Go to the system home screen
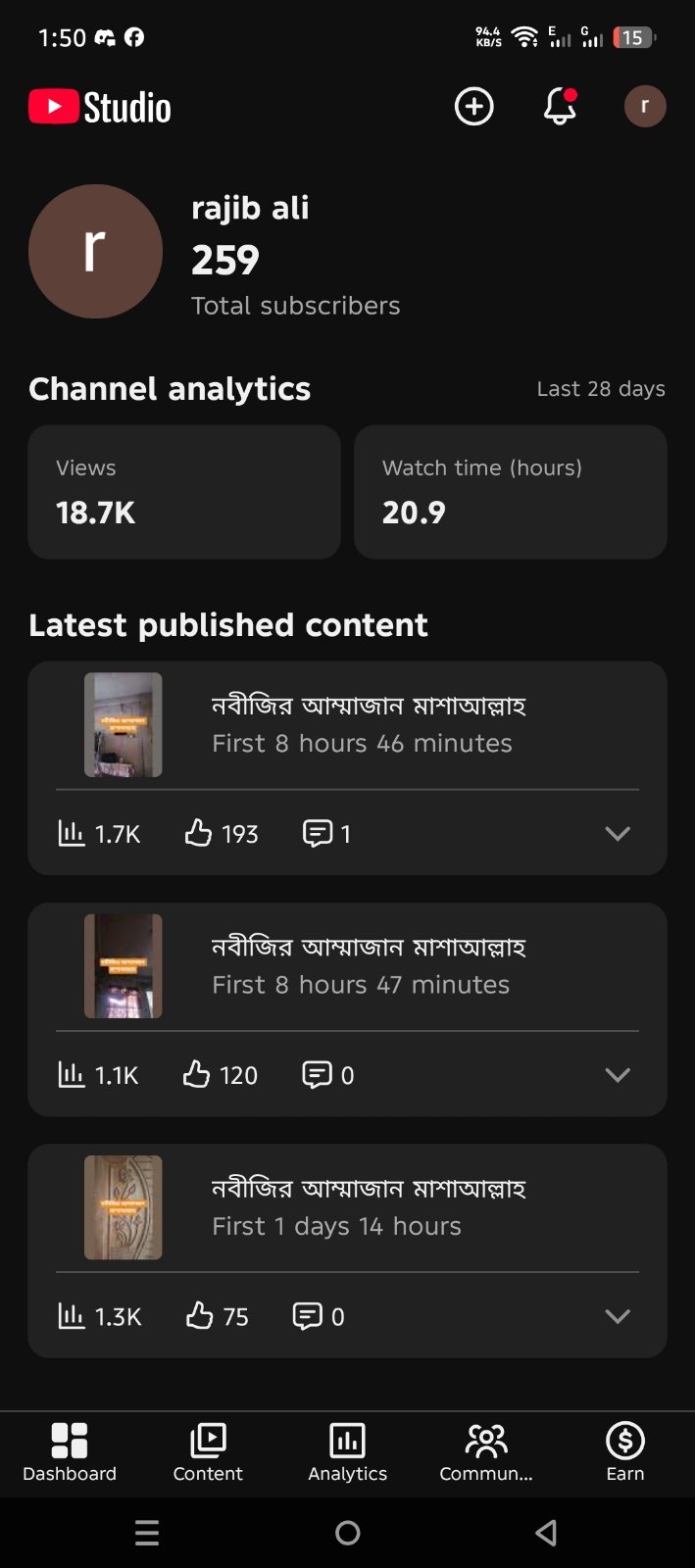 pos(347,1533)
